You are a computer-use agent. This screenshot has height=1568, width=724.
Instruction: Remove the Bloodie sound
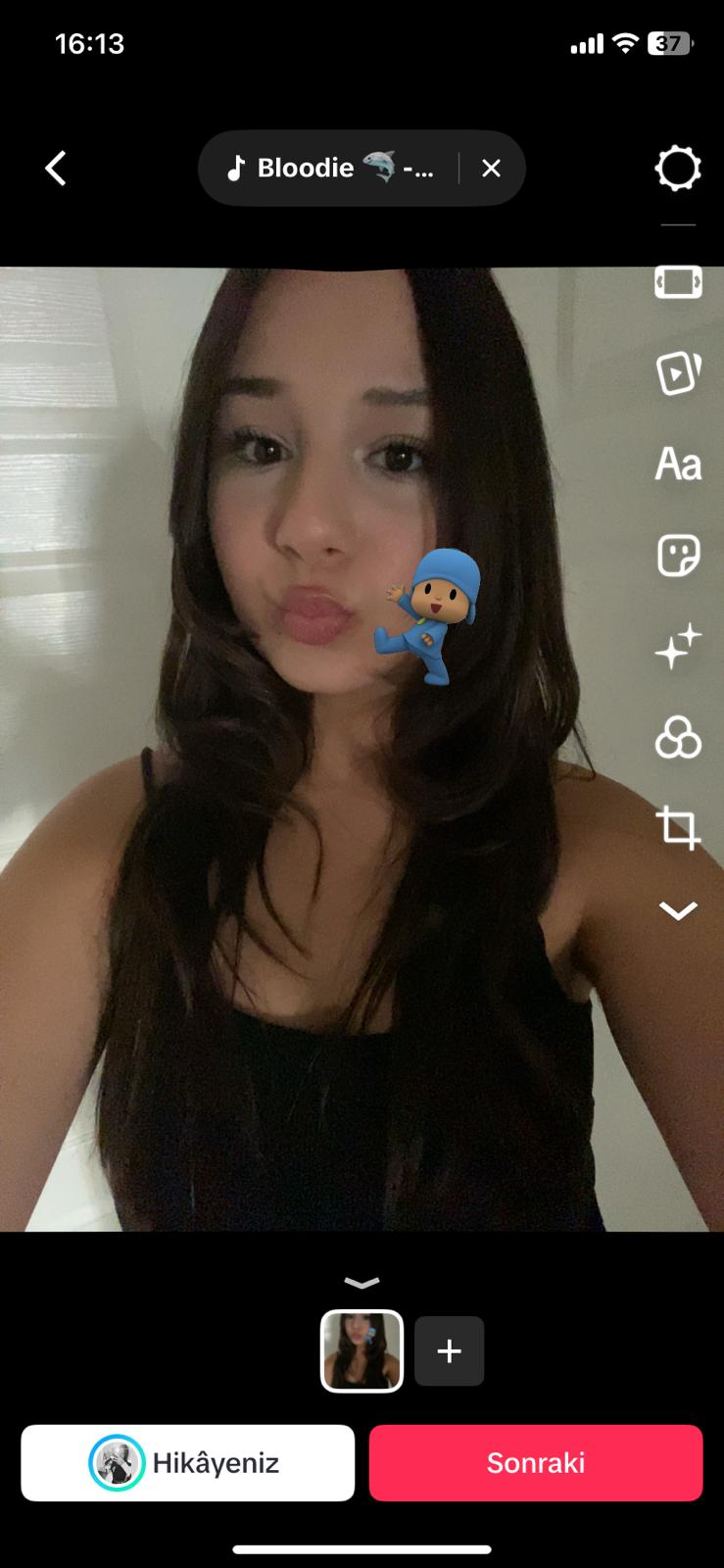(492, 169)
